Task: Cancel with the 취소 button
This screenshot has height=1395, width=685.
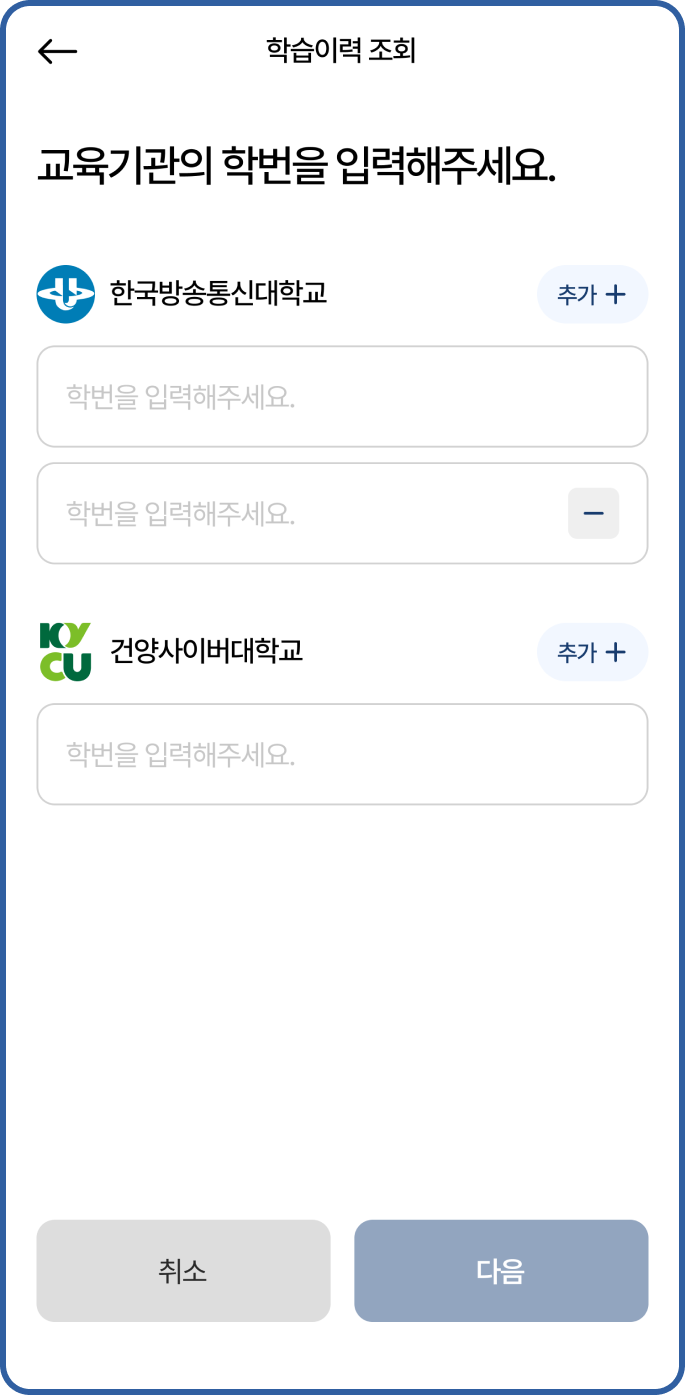Action: 183,1271
